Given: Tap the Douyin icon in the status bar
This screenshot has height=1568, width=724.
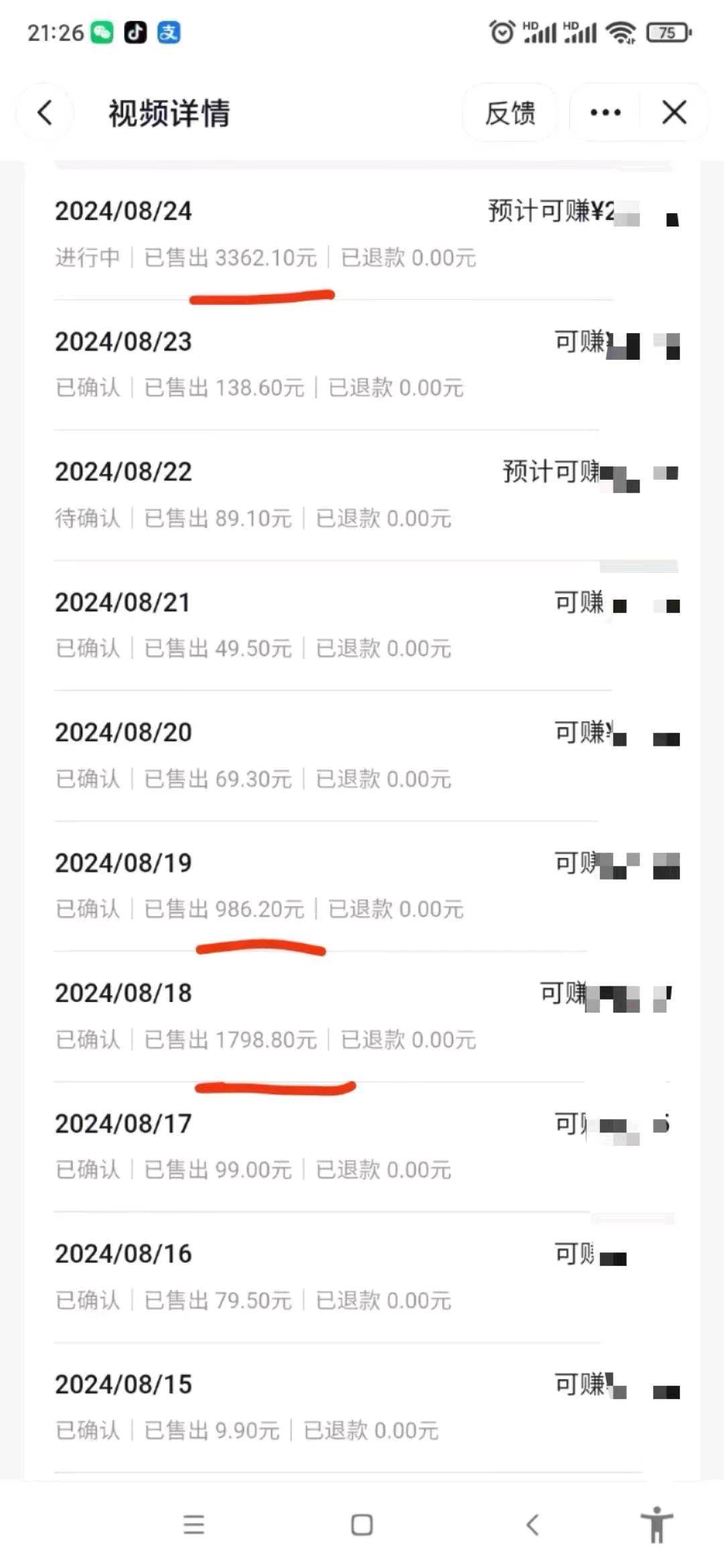Looking at the screenshot, I should [136, 32].
